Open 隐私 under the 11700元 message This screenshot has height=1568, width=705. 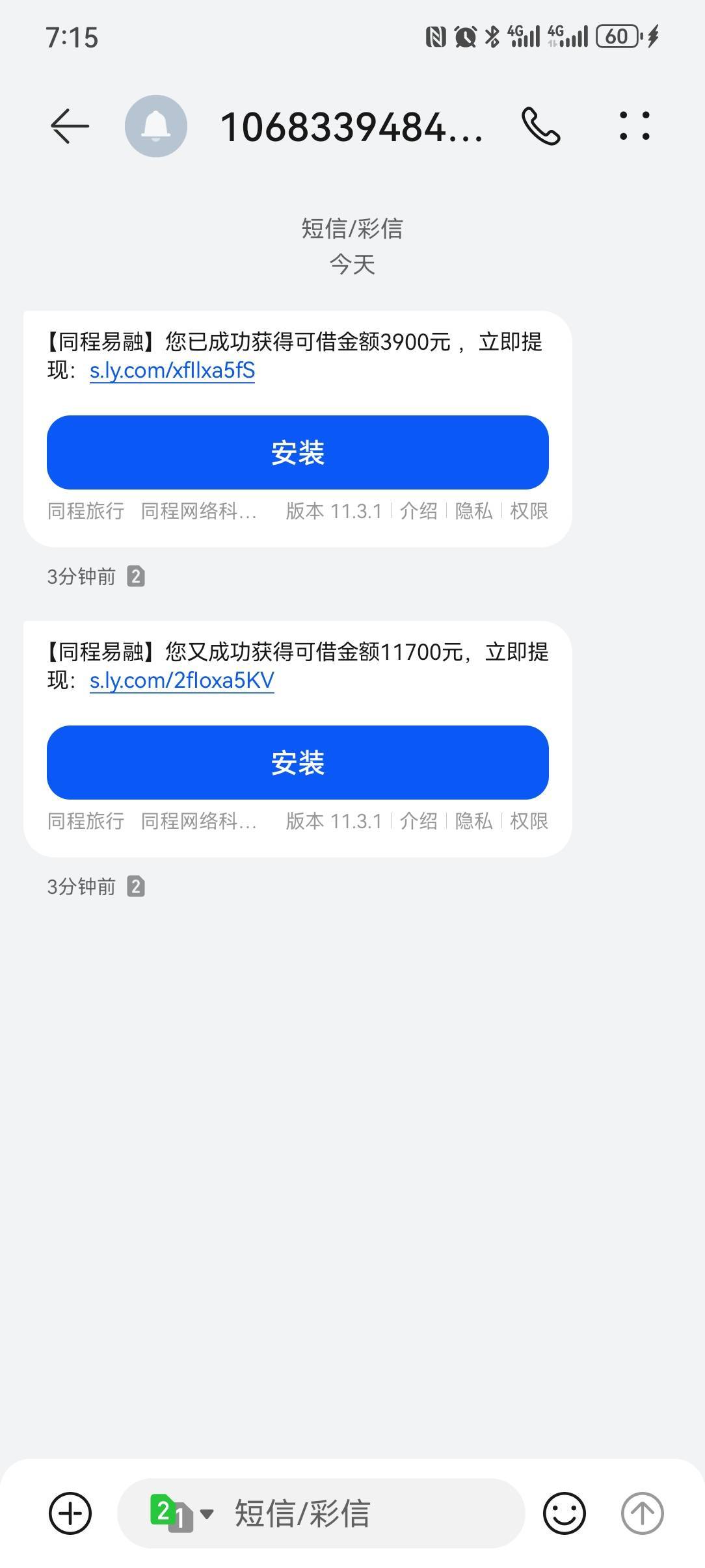473,821
